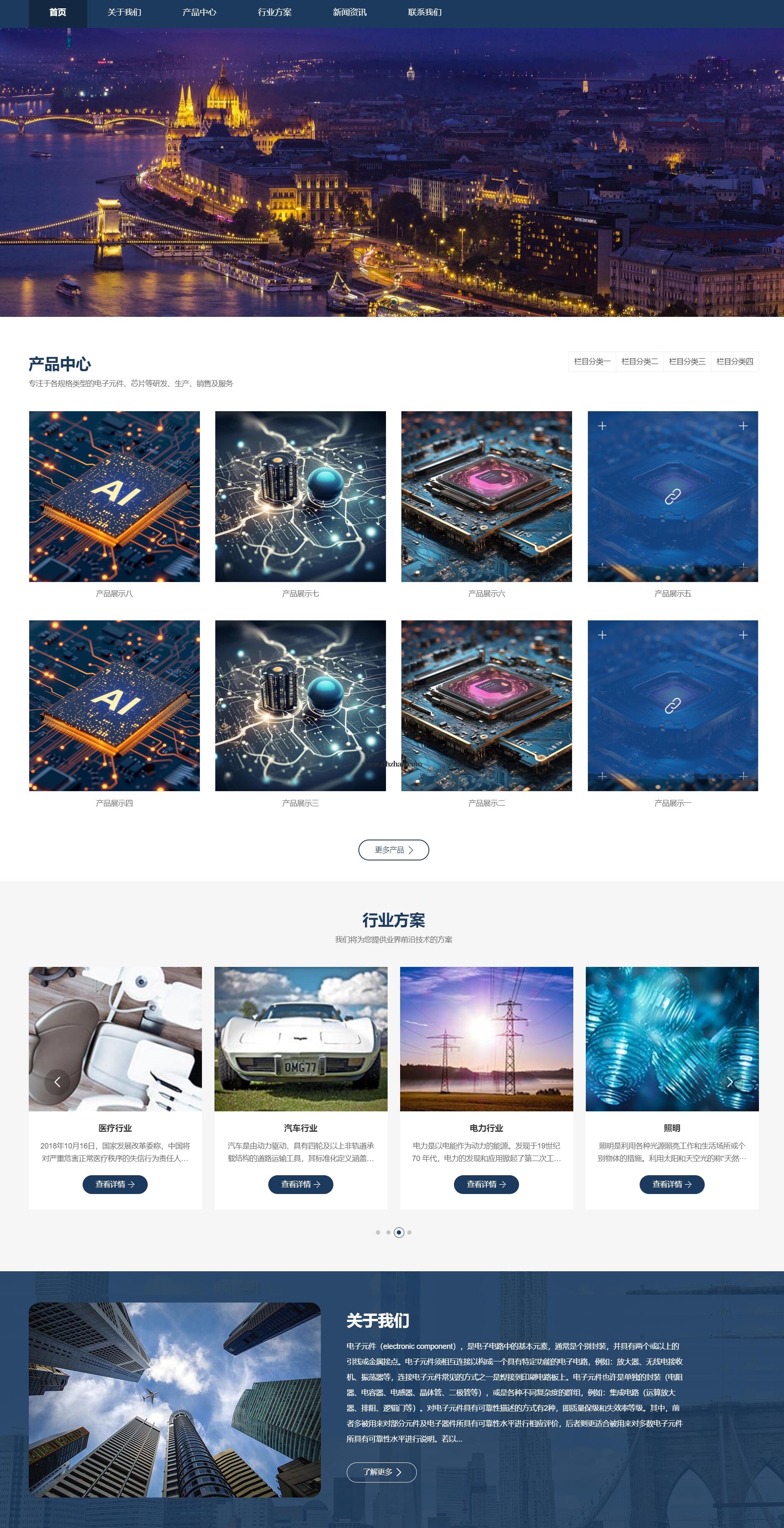Select the 栏目分类三 category
Viewport: 784px width, 1528px height.
point(687,361)
